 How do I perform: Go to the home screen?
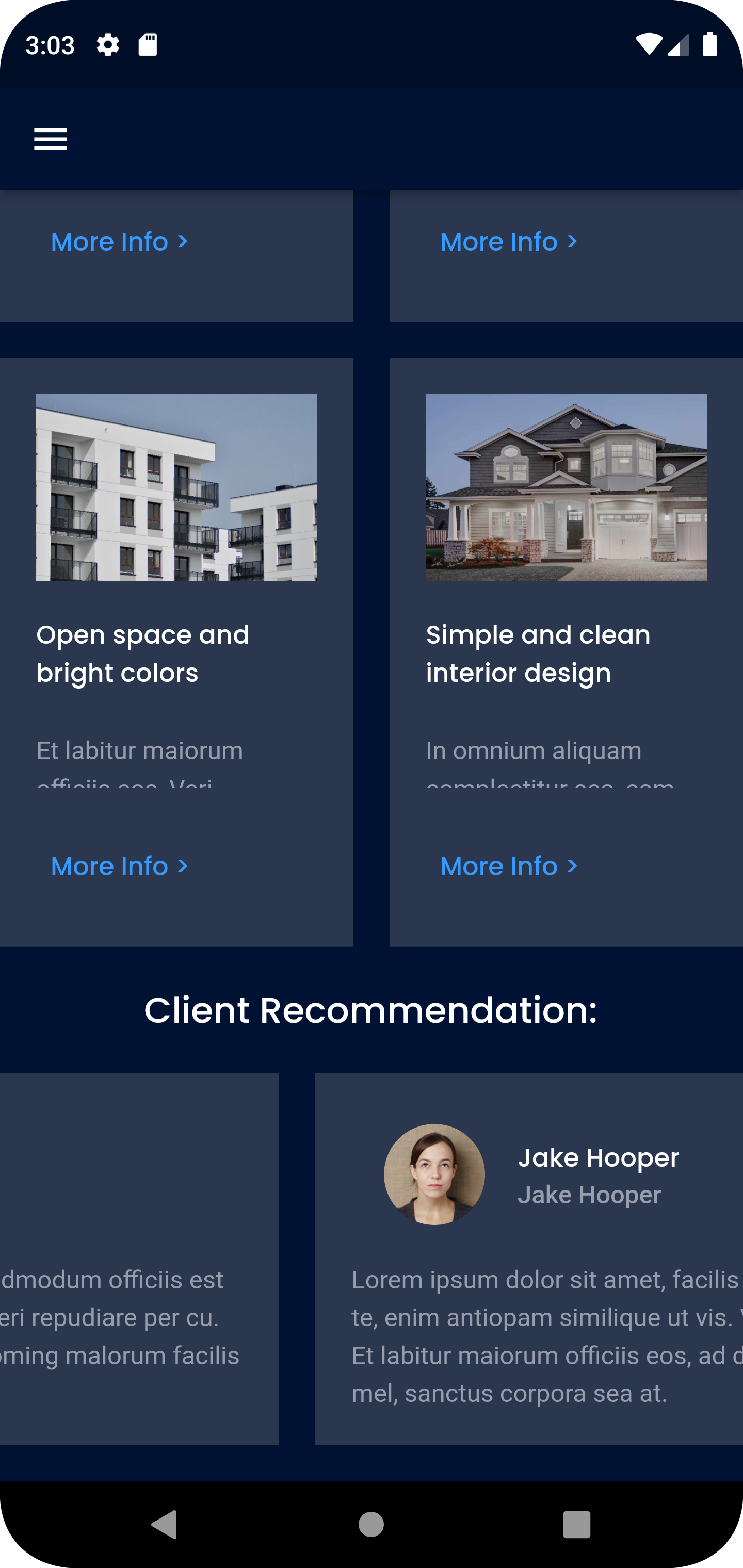pos(371,1524)
